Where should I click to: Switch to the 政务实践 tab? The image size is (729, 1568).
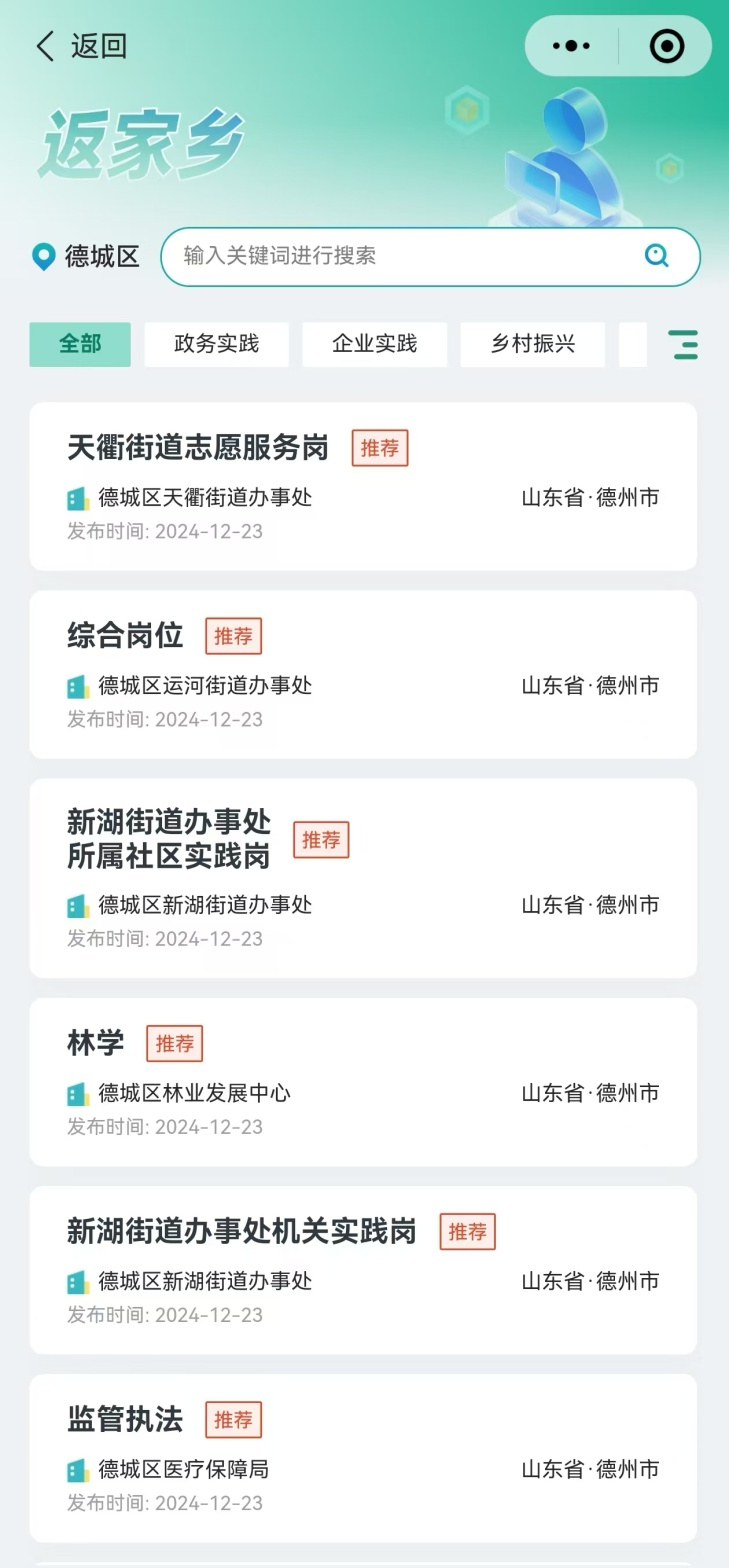[216, 344]
